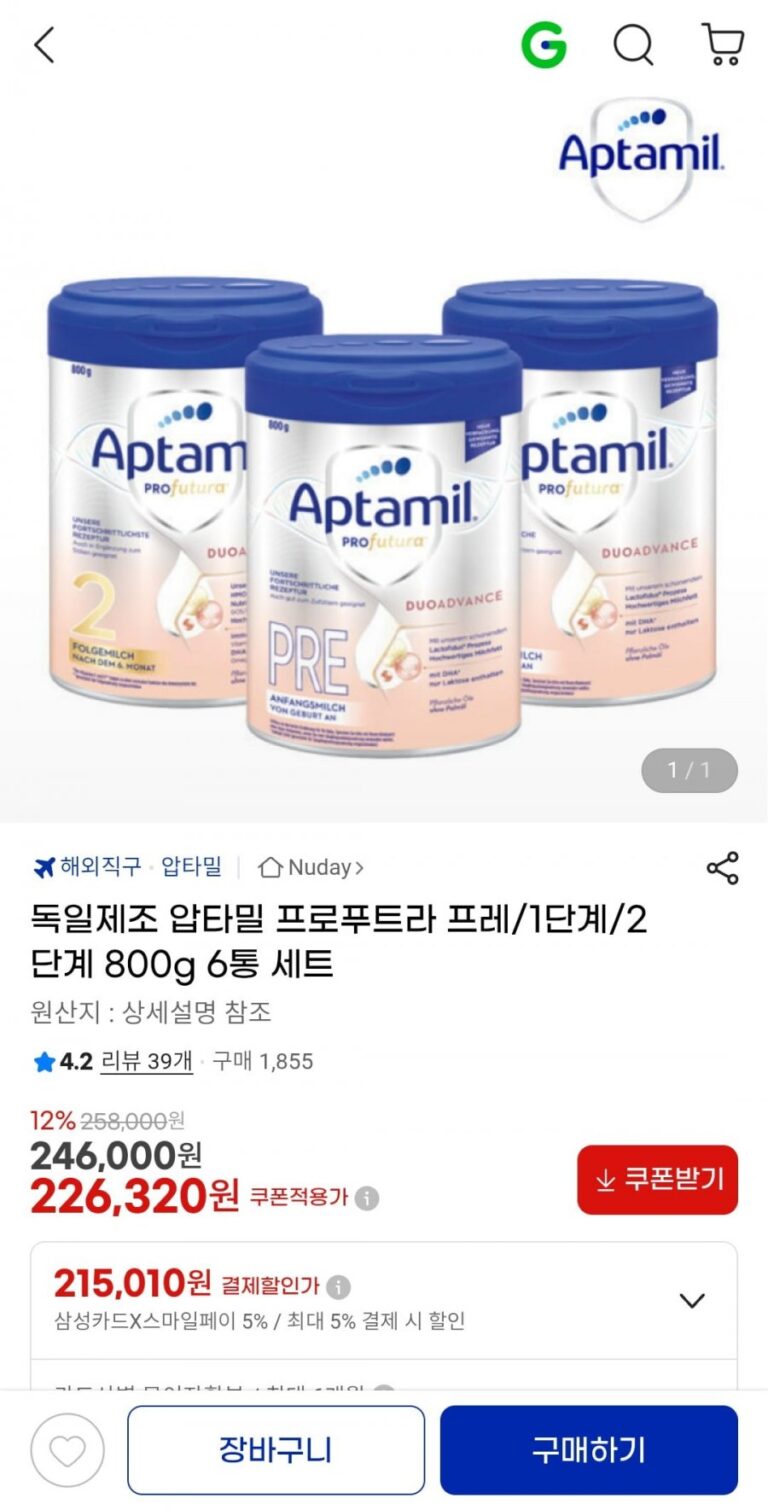Expand the 결제할인가 discount details
The image size is (768, 1510).
tap(692, 1301)
